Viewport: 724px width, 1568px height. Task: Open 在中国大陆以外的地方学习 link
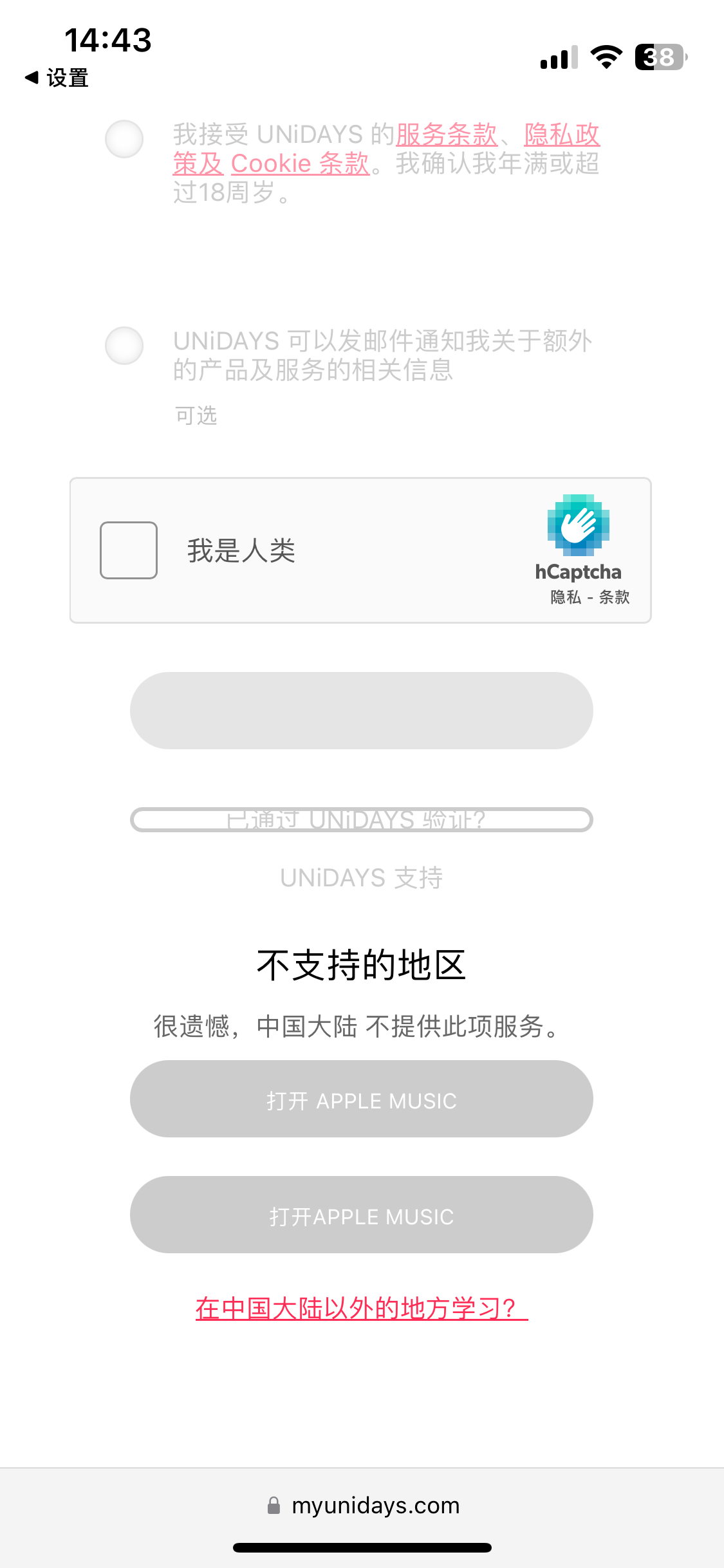click(x=361, y=1309)
